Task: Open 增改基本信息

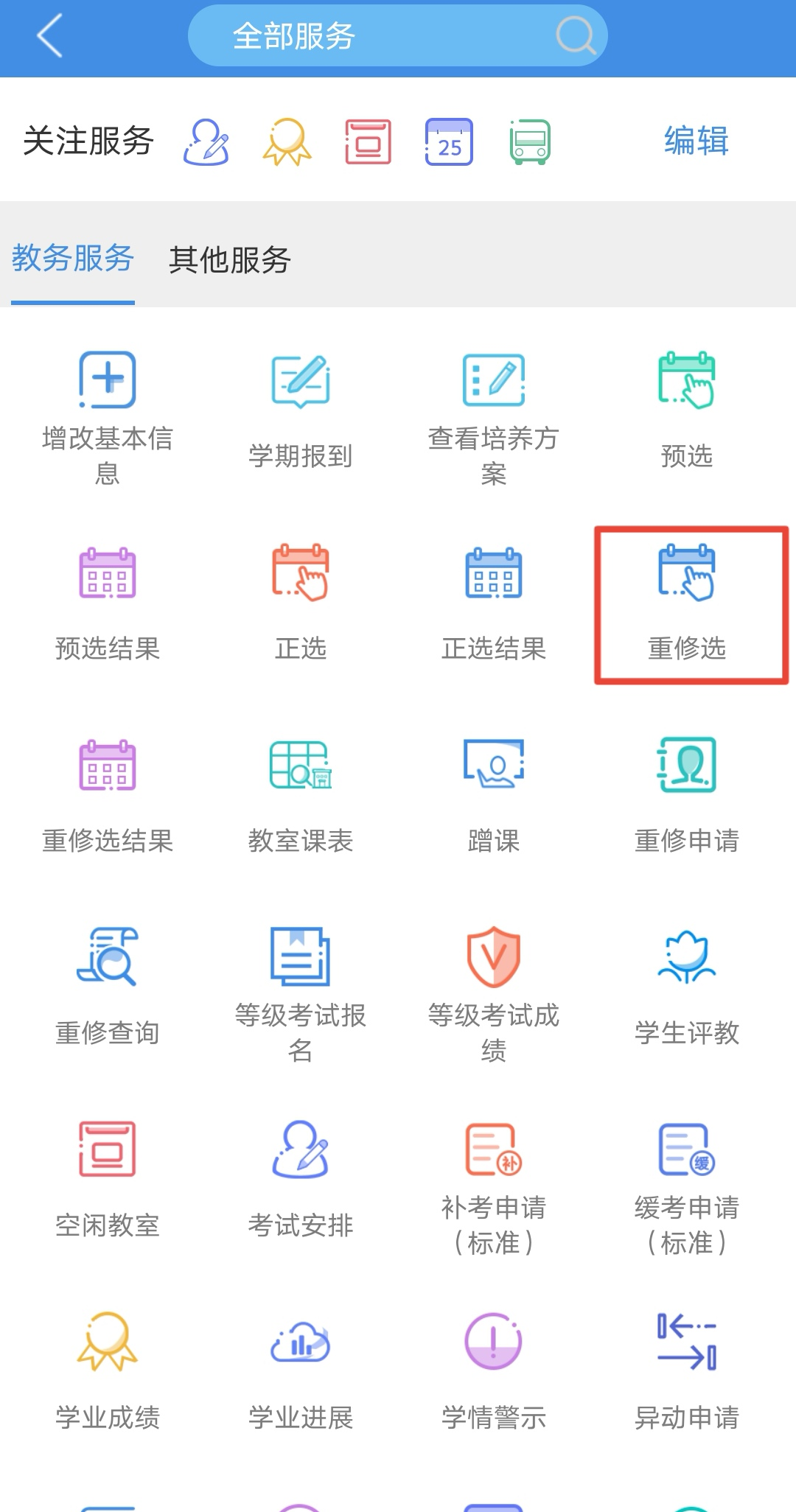Action: tap(108, 417)
